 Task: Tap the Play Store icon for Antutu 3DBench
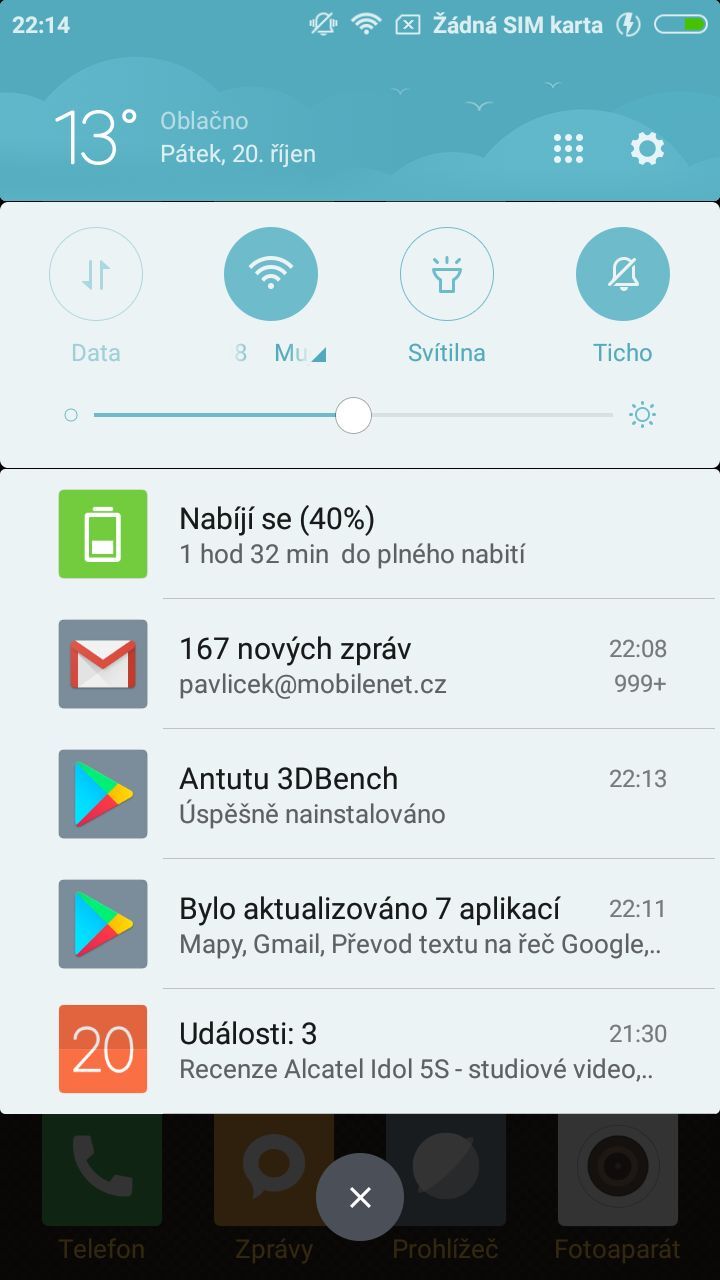tap(102, 793)
